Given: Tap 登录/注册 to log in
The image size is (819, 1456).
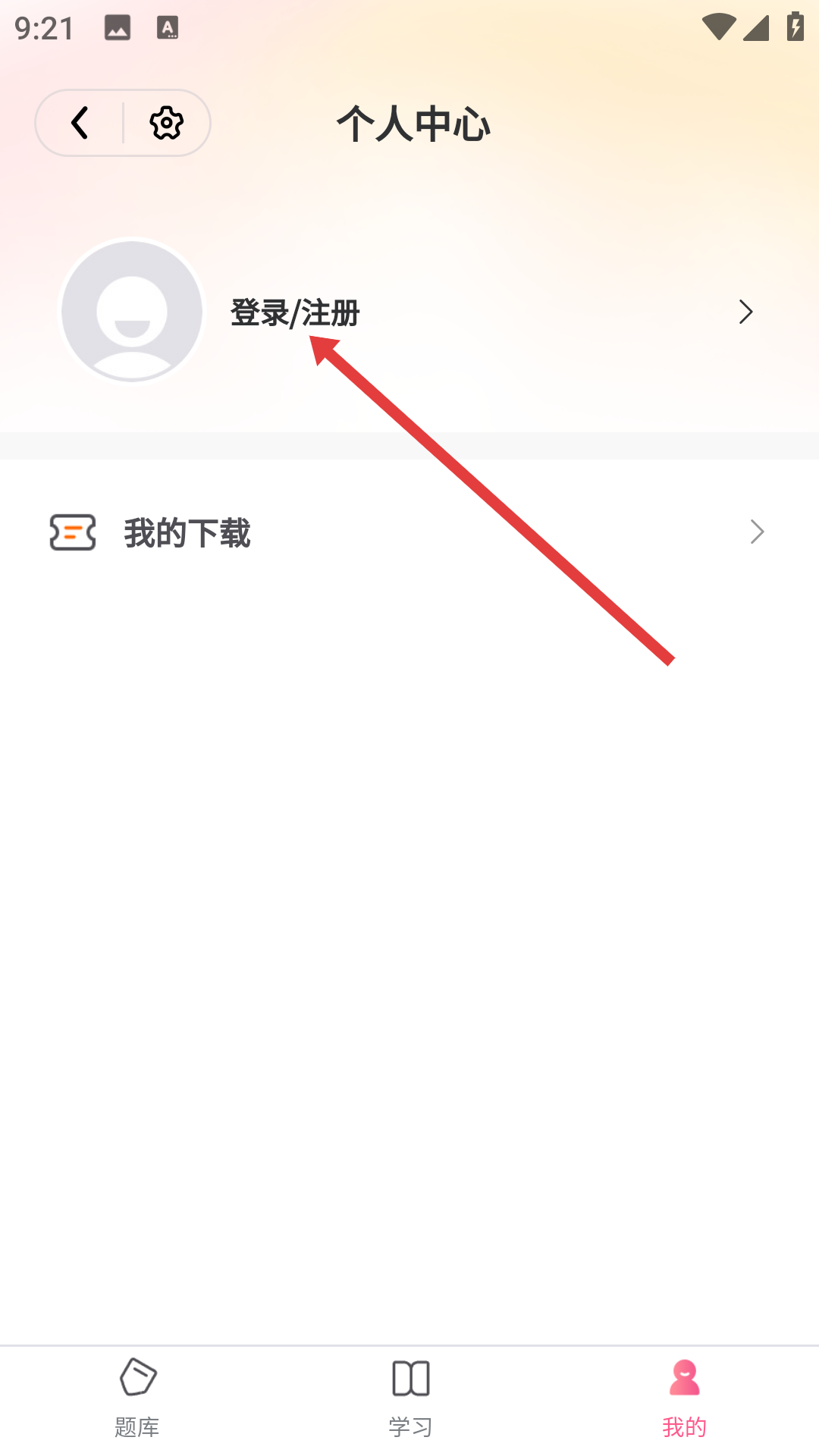Looking at the screenshot, I should point(295,312).
